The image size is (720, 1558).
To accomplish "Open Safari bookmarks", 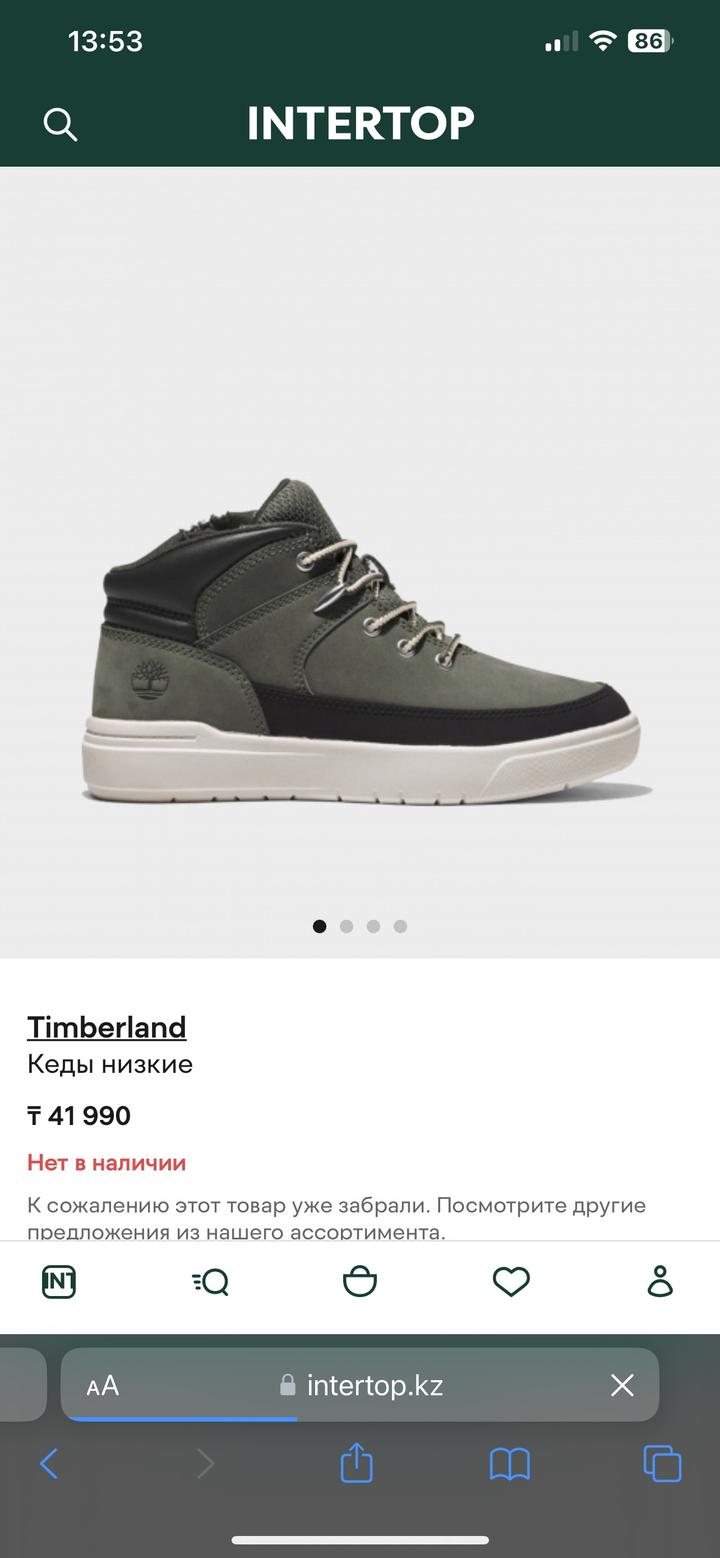I will (x=510, y=1465).
